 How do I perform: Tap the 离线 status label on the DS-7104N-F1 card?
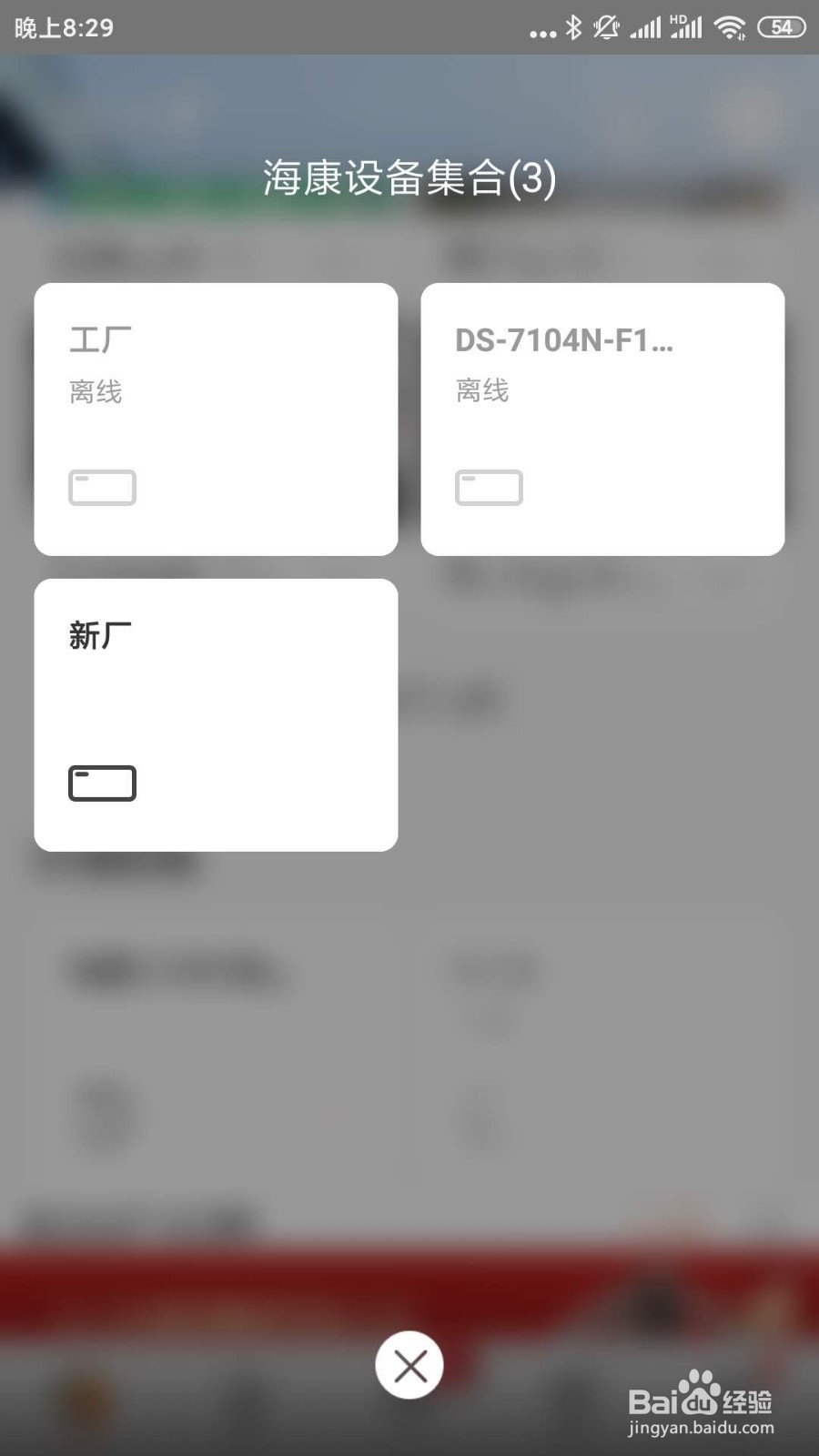coord(483,389)
